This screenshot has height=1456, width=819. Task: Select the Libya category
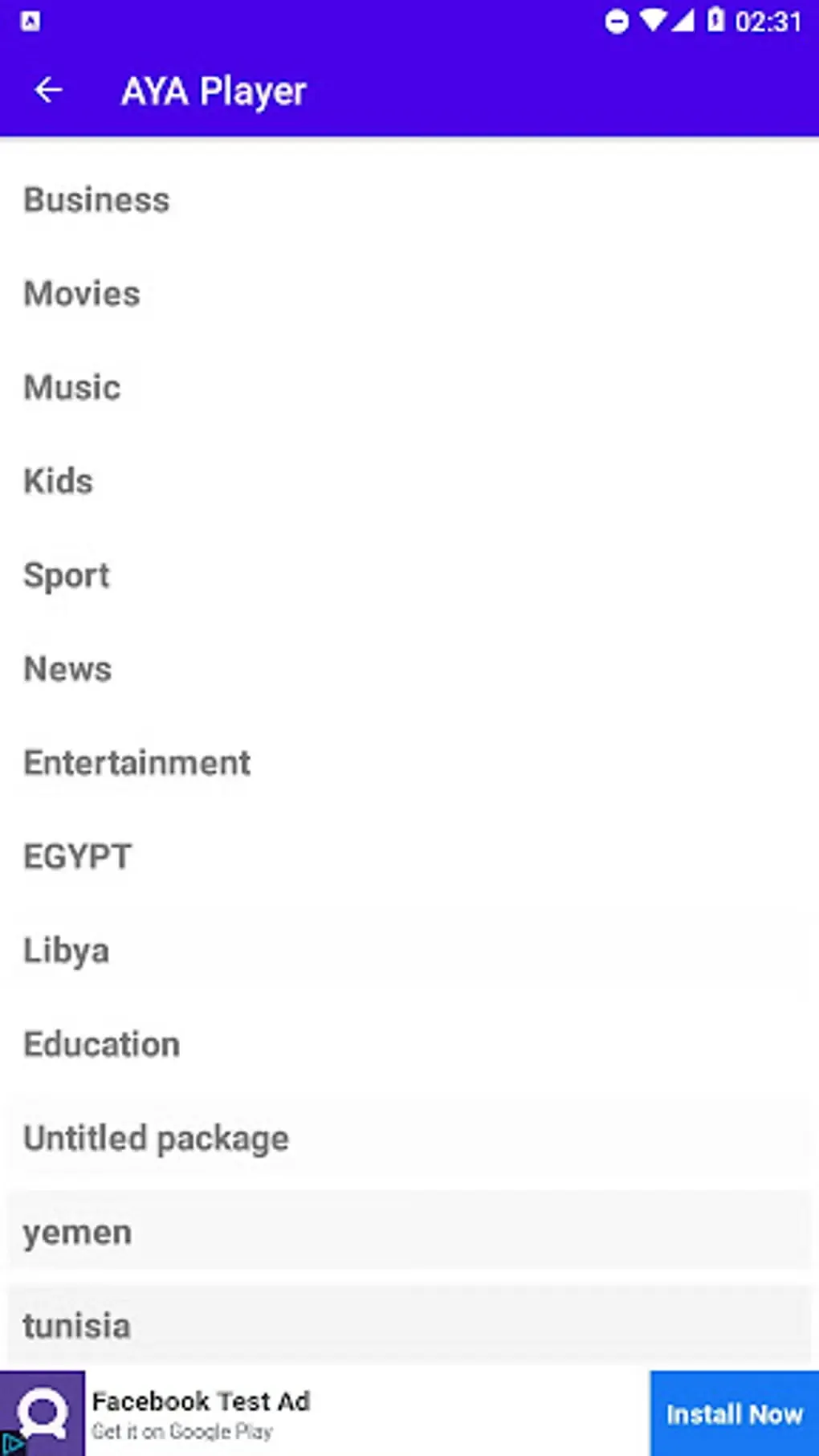(67, 951)
